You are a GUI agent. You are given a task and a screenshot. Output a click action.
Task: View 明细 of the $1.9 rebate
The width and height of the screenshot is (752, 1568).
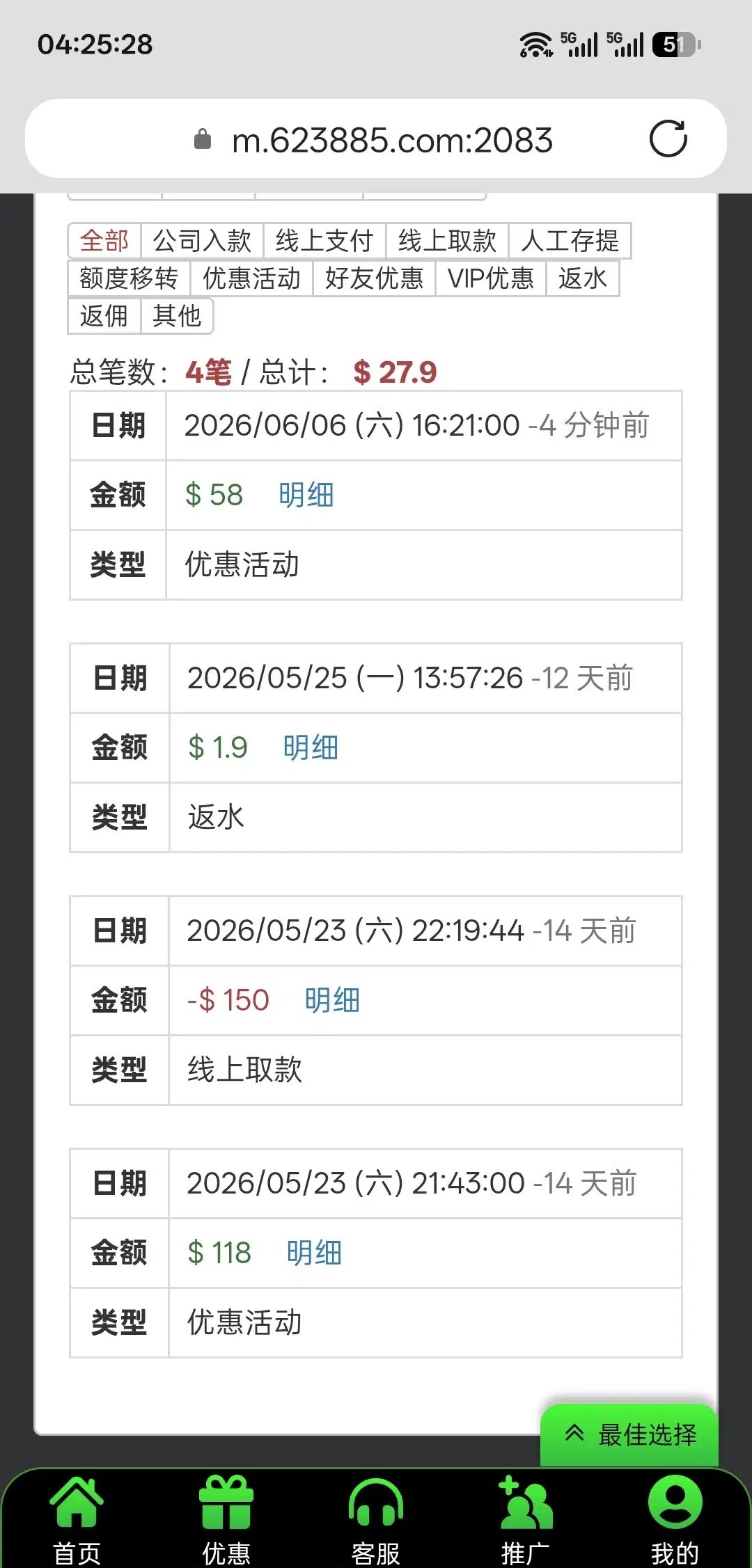pyautogui.click(x=311, y=748)
